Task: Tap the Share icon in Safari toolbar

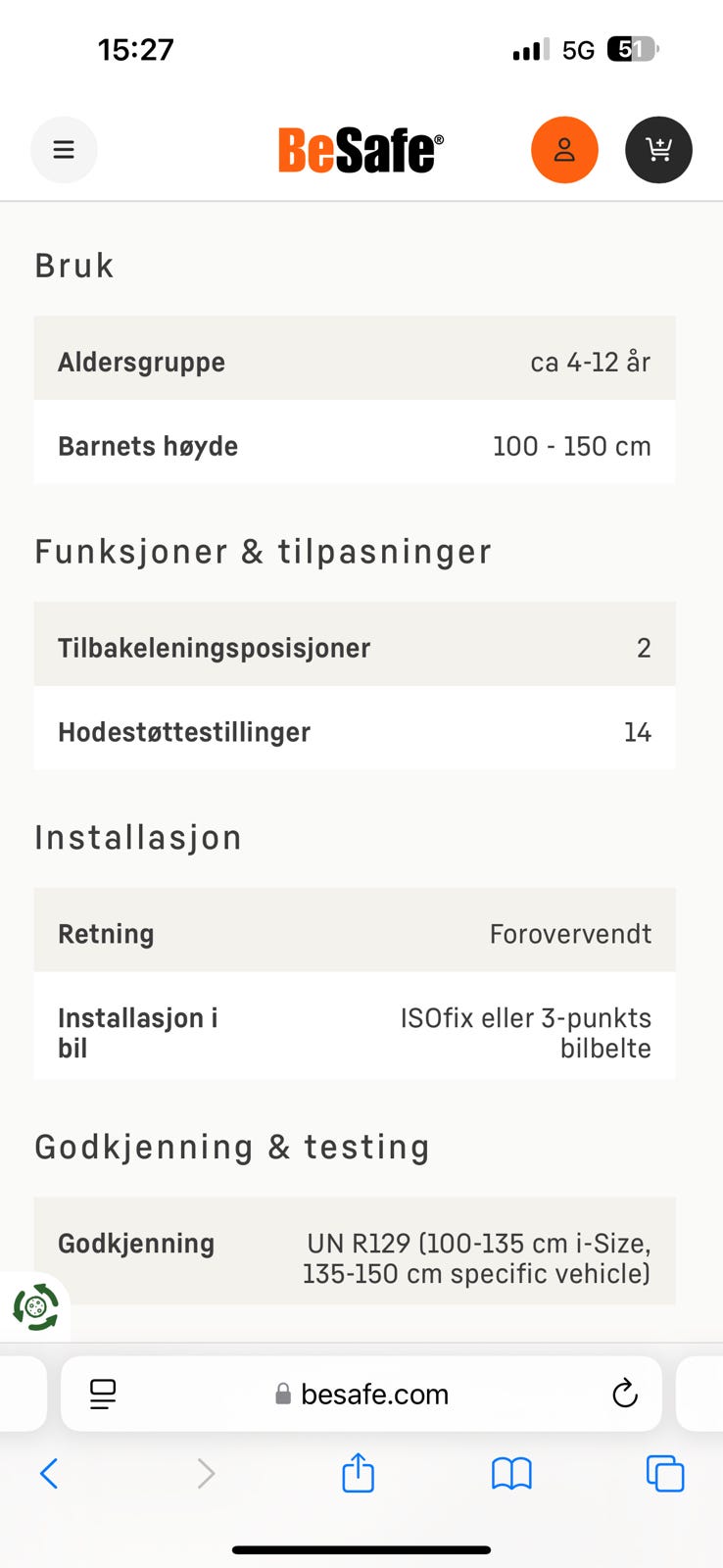Action: tap(358, 1473)
